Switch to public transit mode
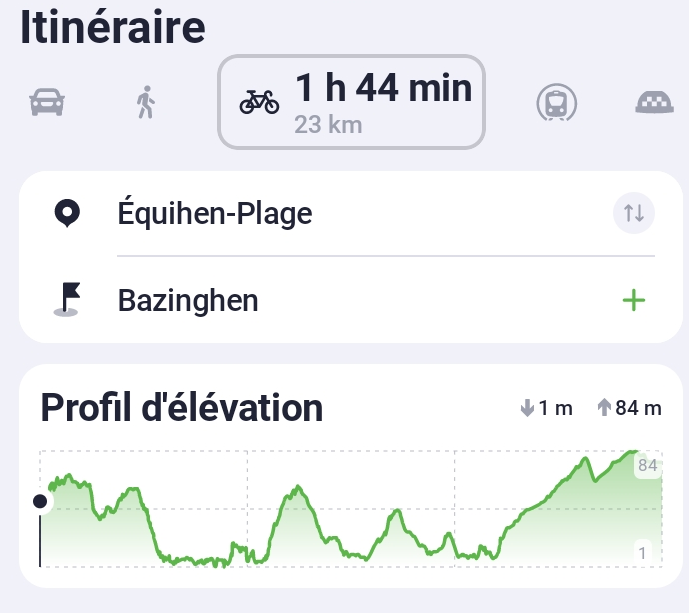 point(554,102)
